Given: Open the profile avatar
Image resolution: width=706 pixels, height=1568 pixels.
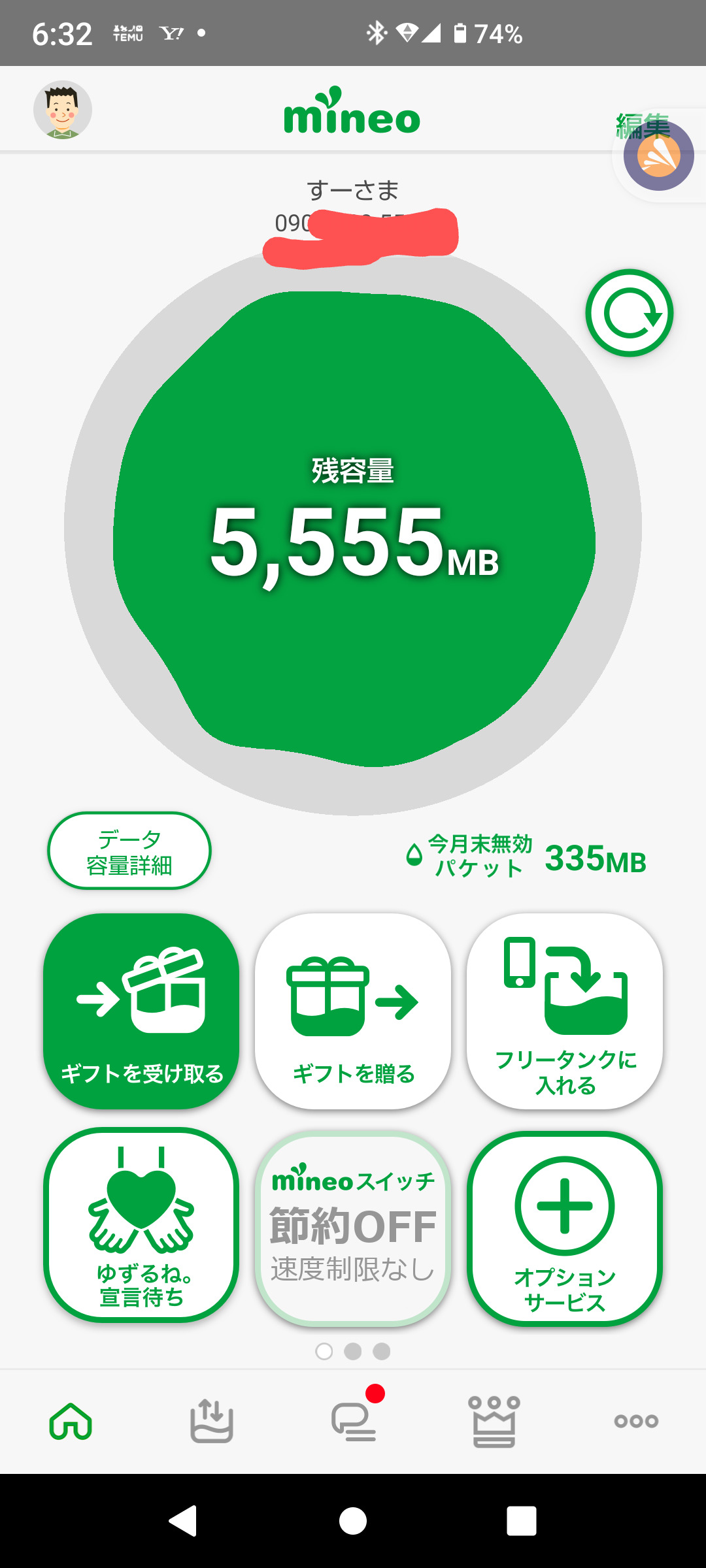Looking at the screenshot, I should [x=63, y=110].
